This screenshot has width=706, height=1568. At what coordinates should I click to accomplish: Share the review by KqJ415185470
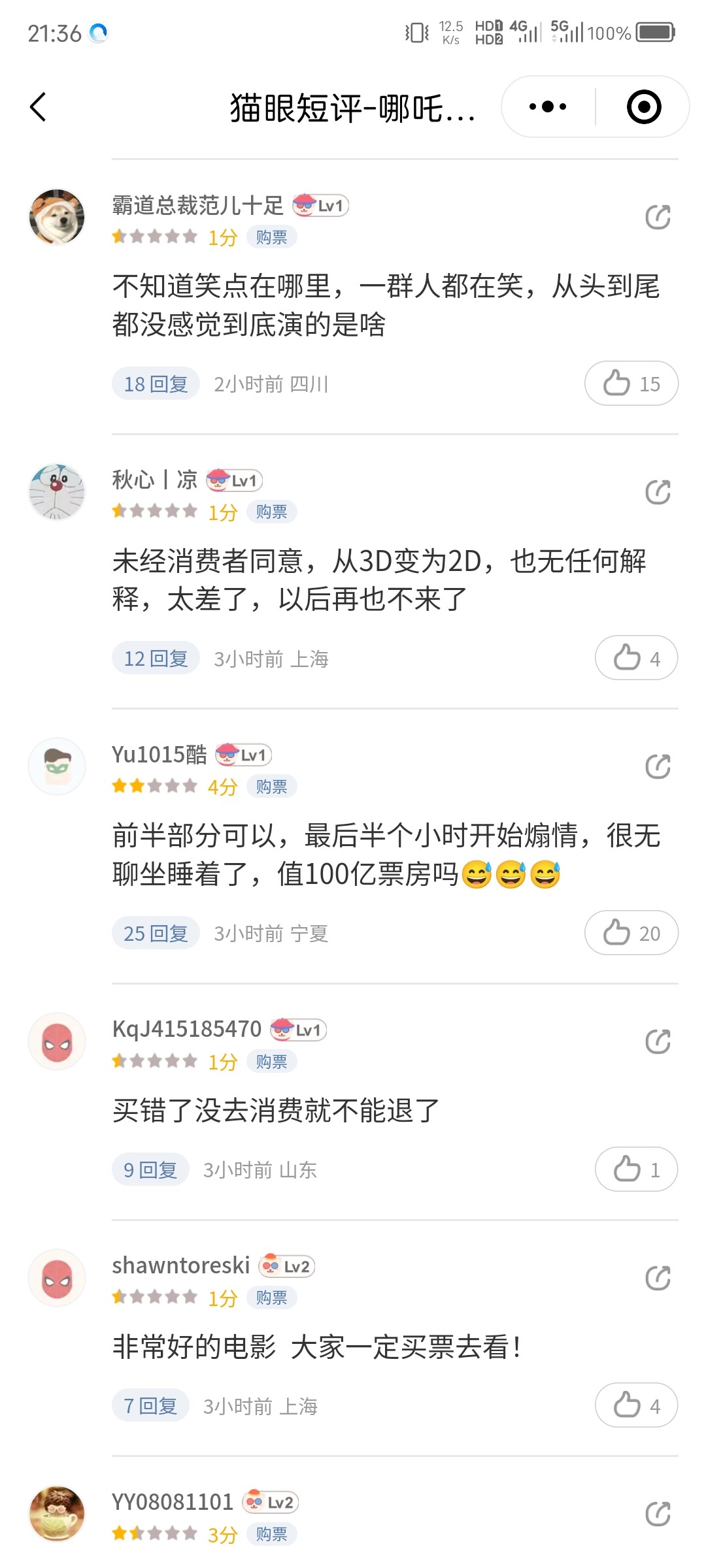tap(658, 1041)
